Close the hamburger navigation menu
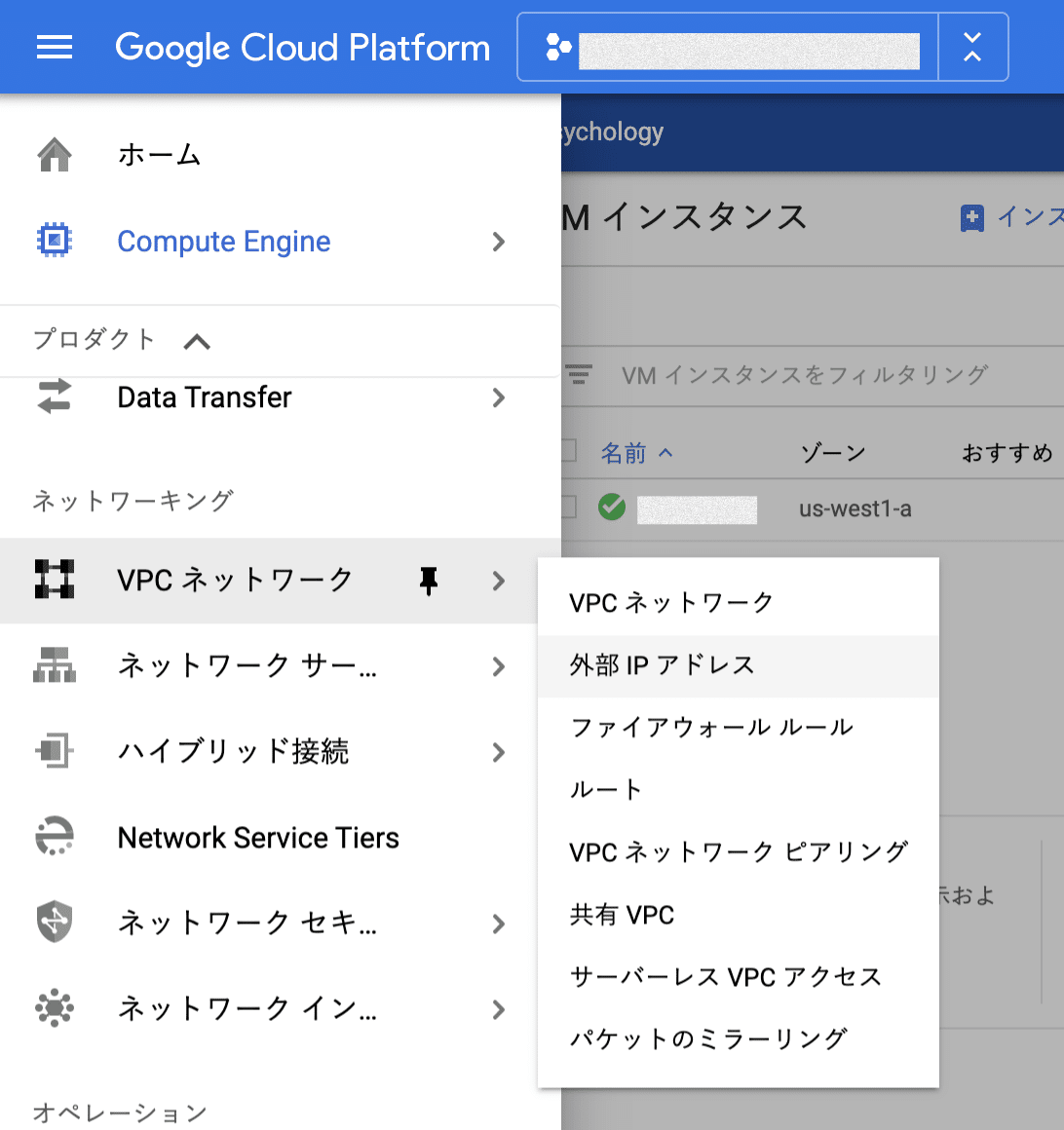 pyautogui.click(x=55, y=47)
